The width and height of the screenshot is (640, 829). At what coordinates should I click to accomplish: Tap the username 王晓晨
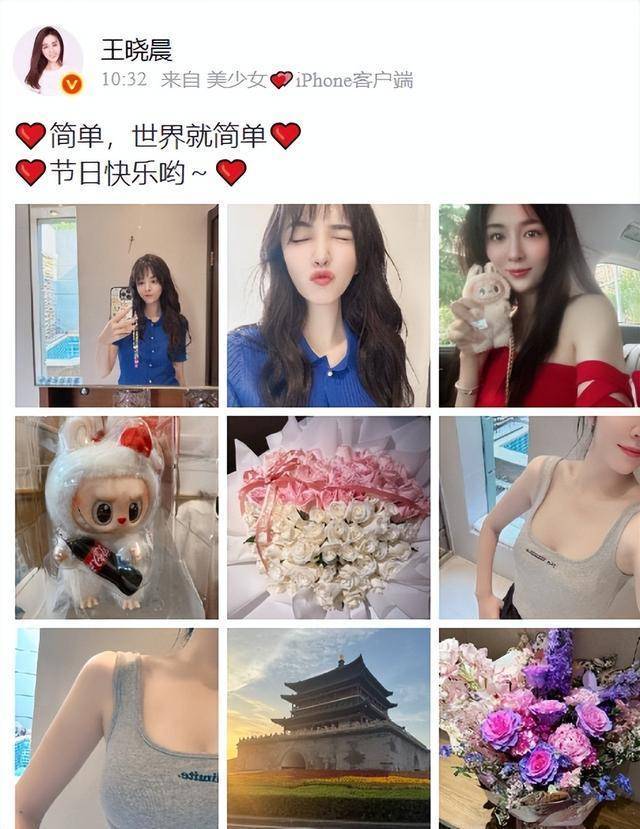[136, 48]
